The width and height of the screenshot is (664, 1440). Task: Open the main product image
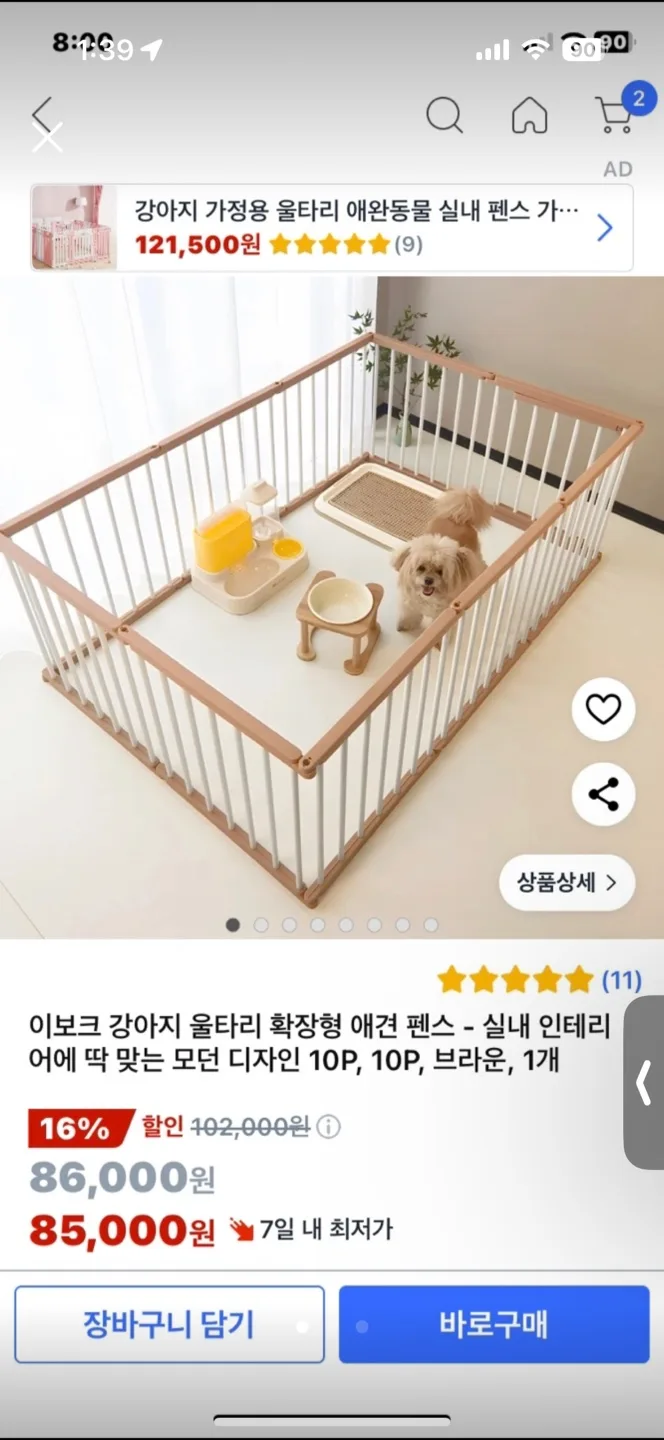click(x=300, y=600)
